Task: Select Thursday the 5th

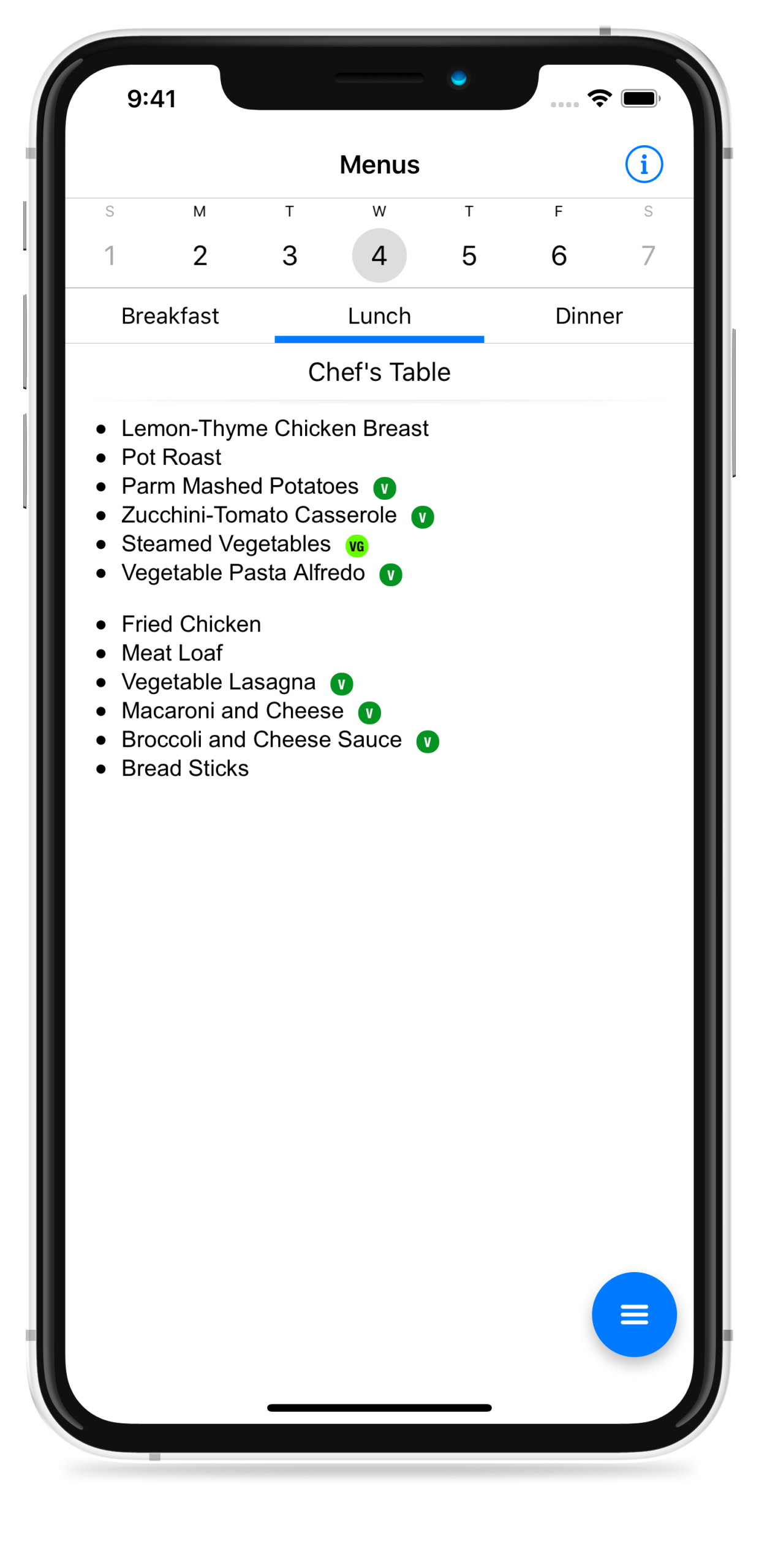Action: tap(469, 255)
